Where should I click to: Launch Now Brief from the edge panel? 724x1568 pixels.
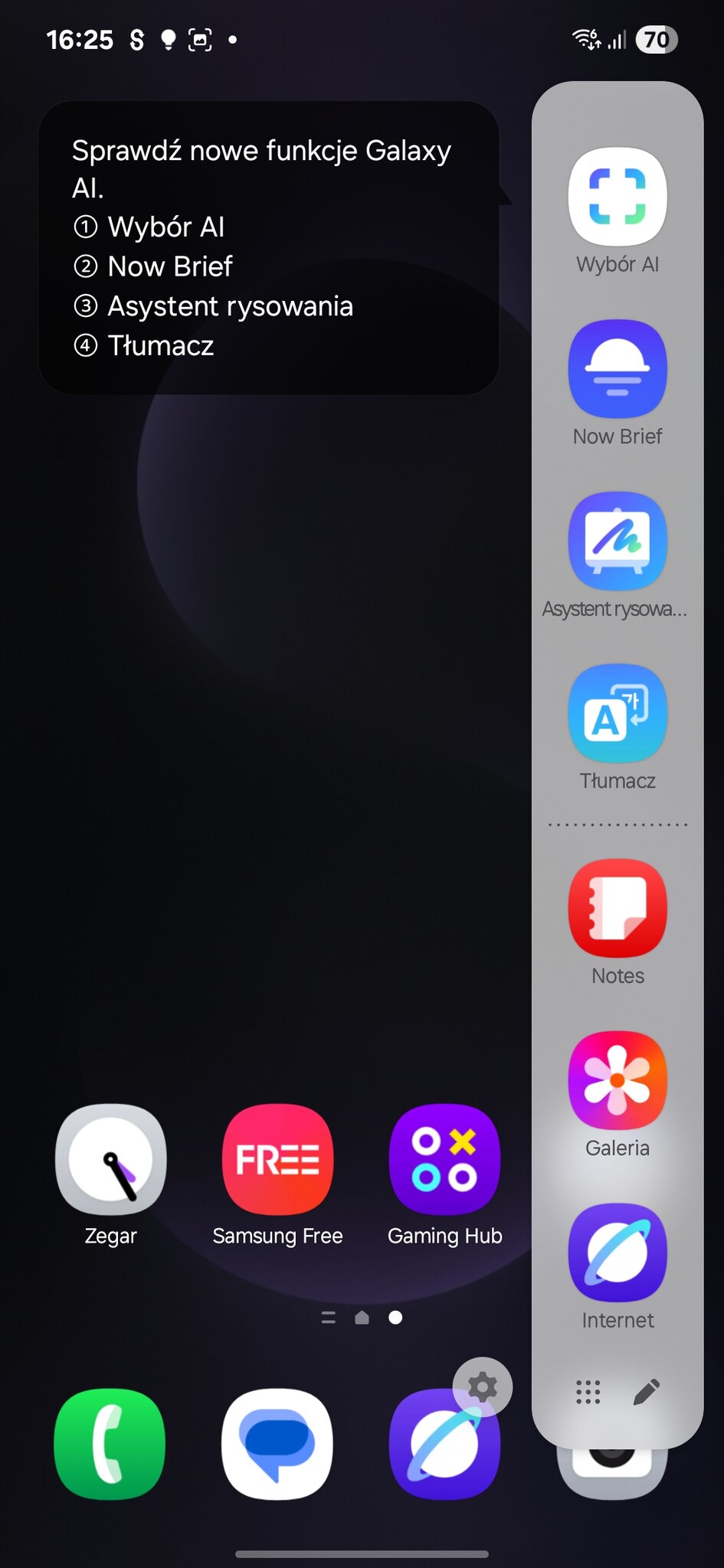[x=617, y=369]
